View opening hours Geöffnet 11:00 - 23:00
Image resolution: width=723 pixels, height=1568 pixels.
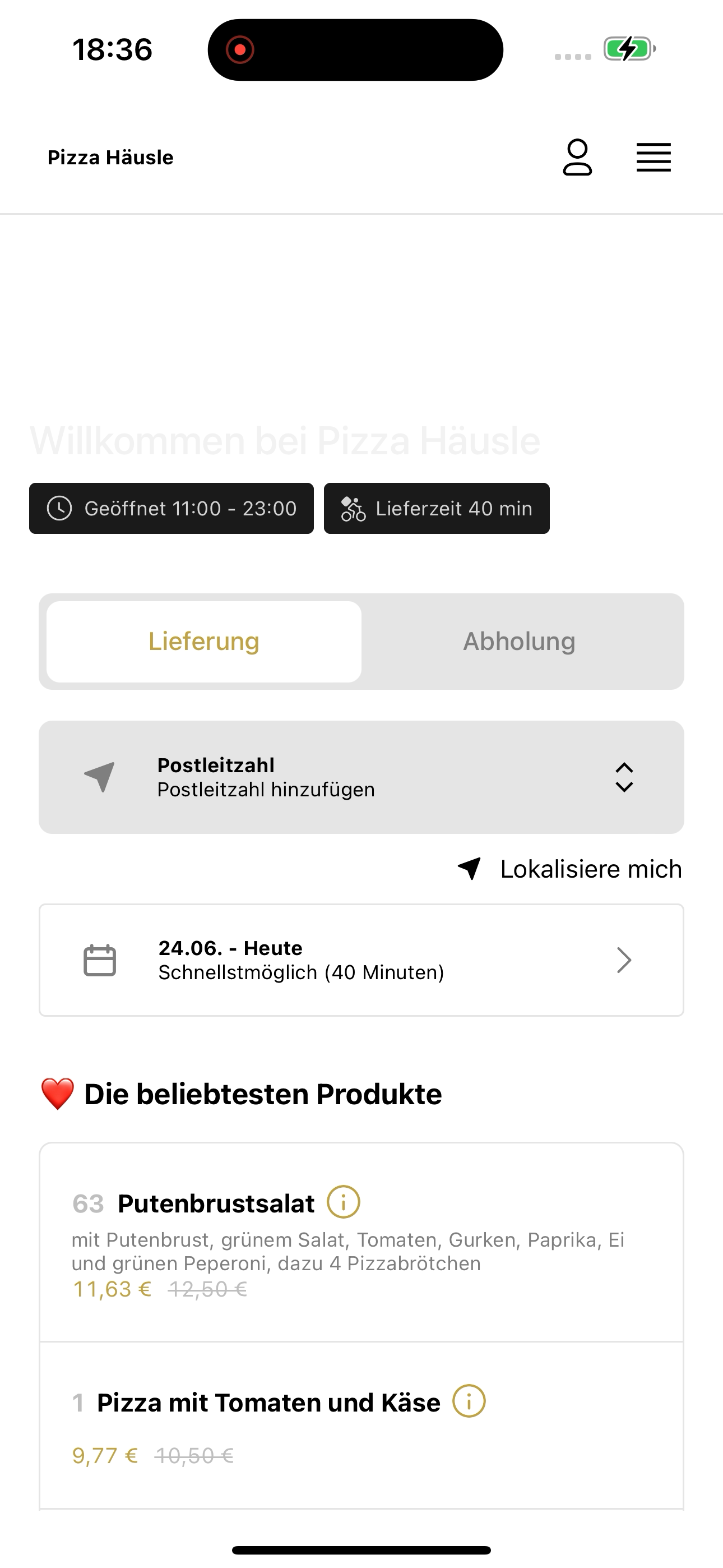(x=172, y=508)
